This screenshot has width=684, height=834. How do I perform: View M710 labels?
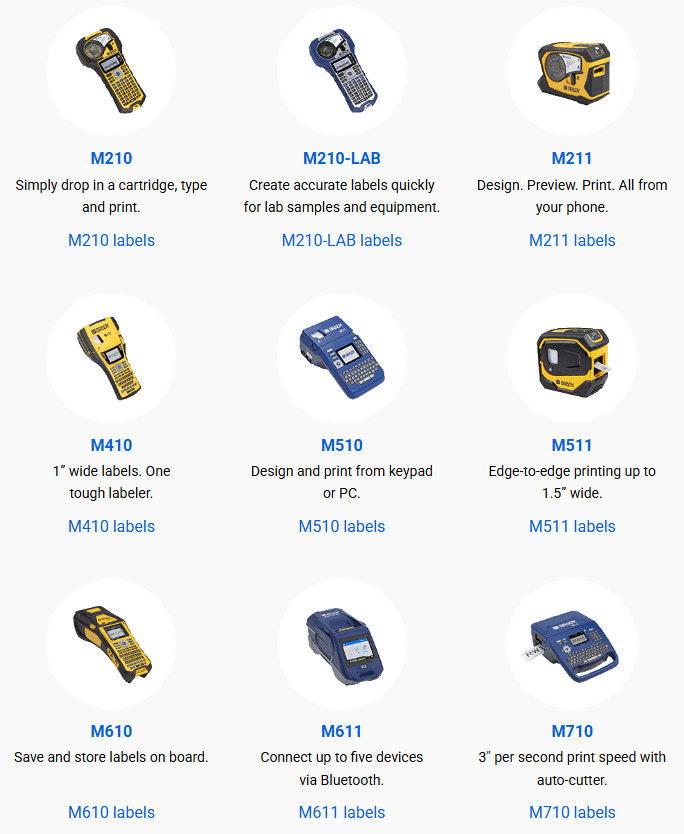572,812
